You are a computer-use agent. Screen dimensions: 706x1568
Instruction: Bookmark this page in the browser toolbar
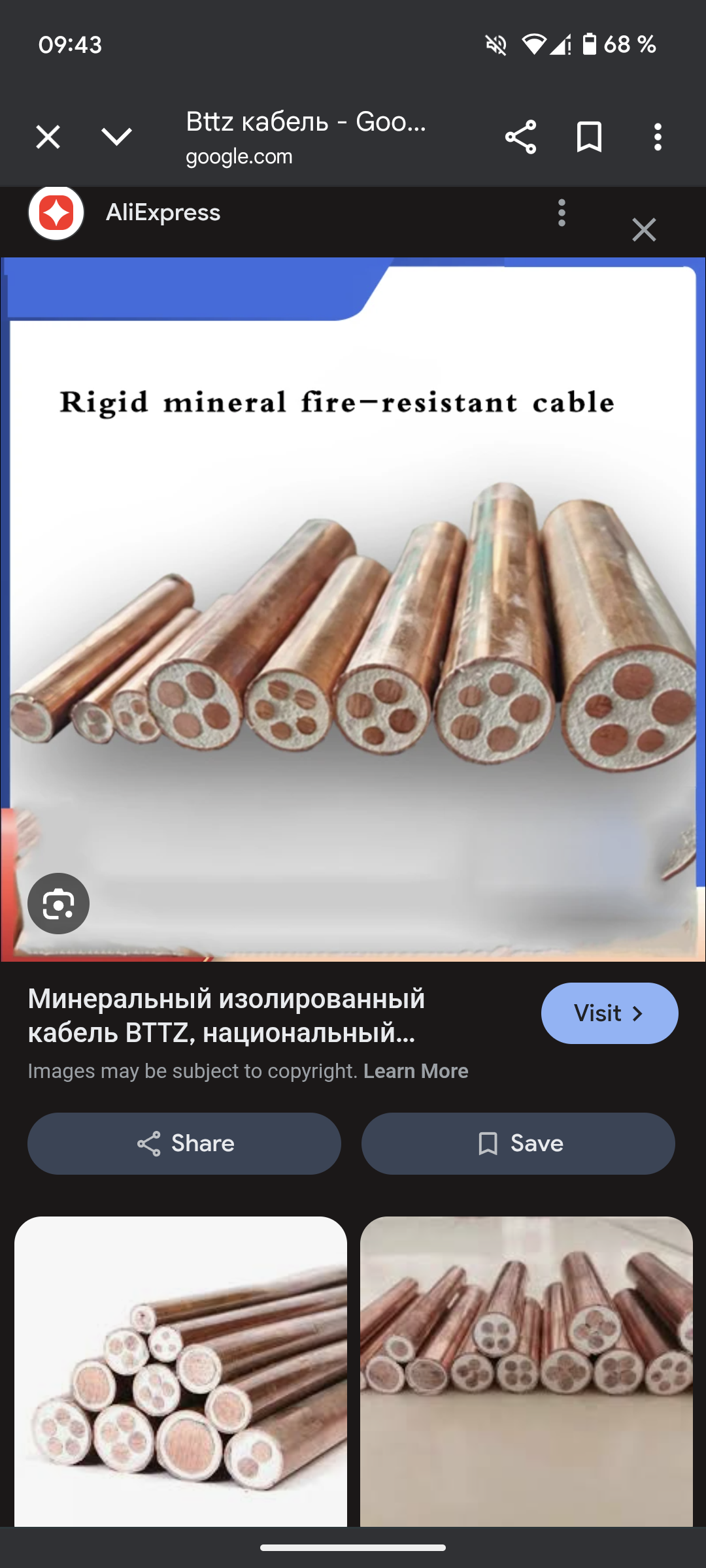[589, 137]
